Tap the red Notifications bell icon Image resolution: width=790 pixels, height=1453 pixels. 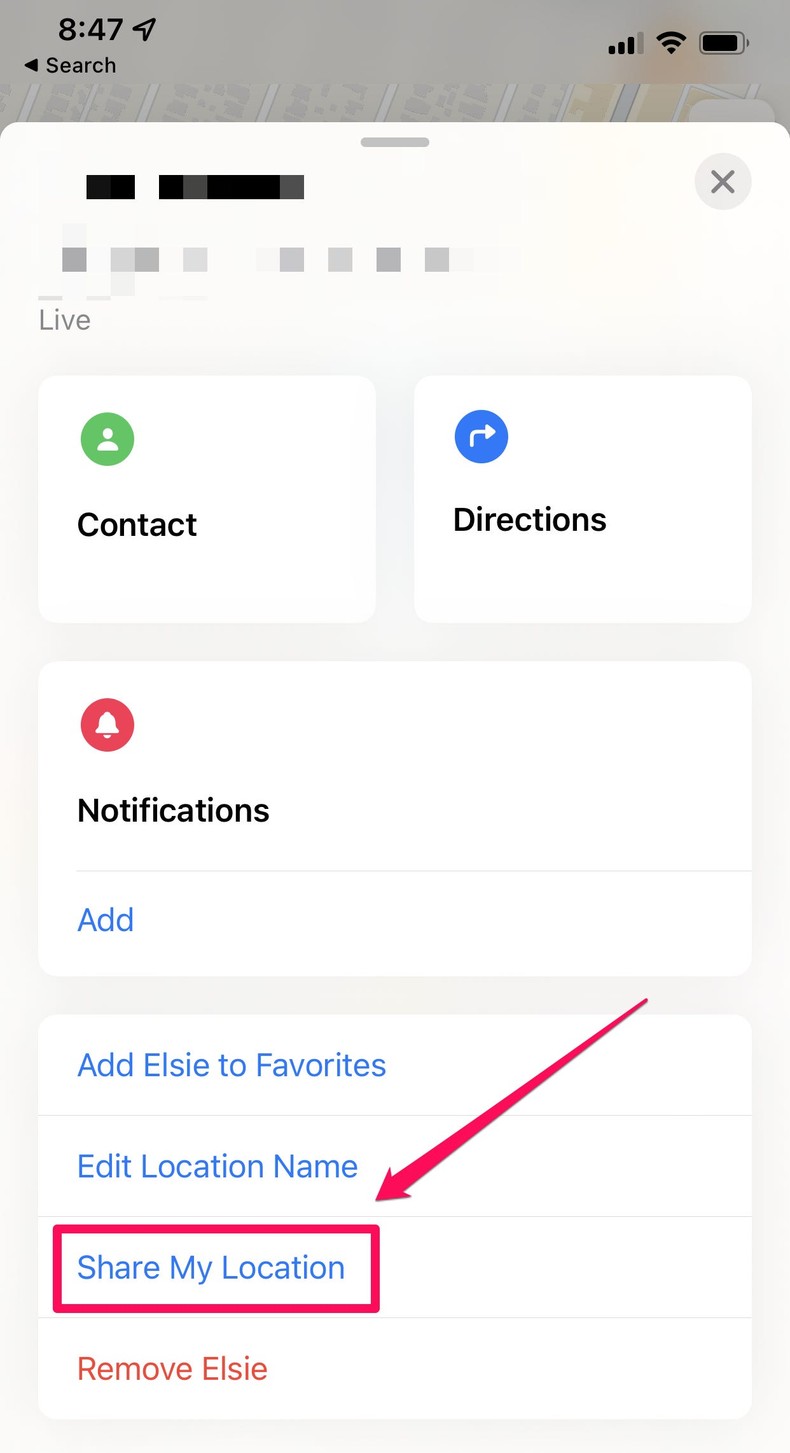[x=107, y=725]
